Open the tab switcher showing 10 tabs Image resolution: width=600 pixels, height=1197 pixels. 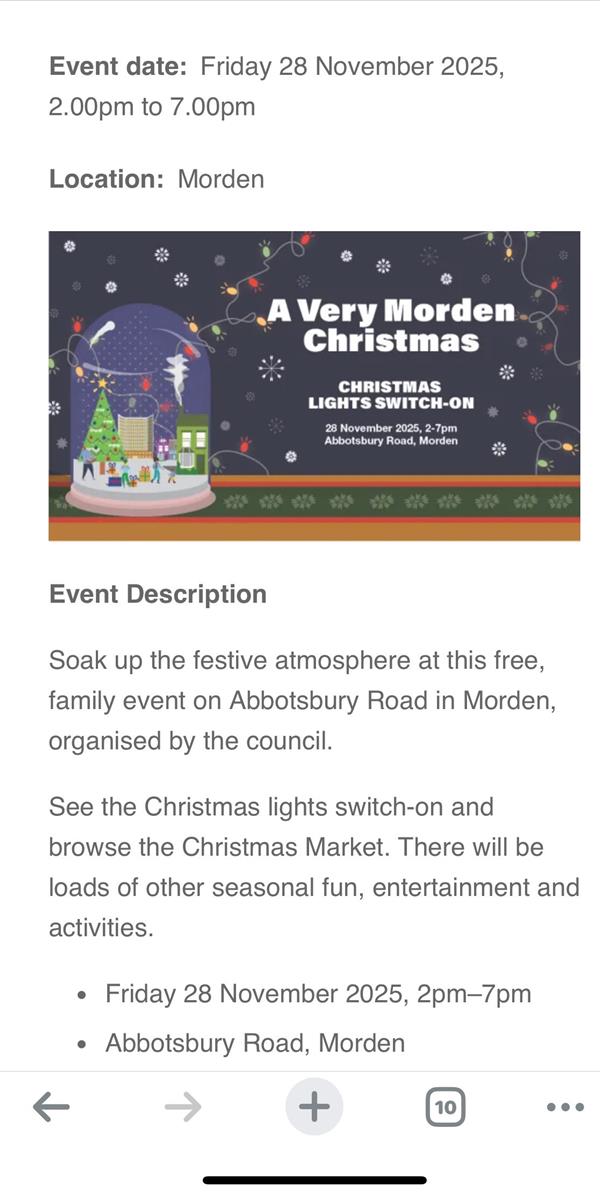tap(446, 1107)
